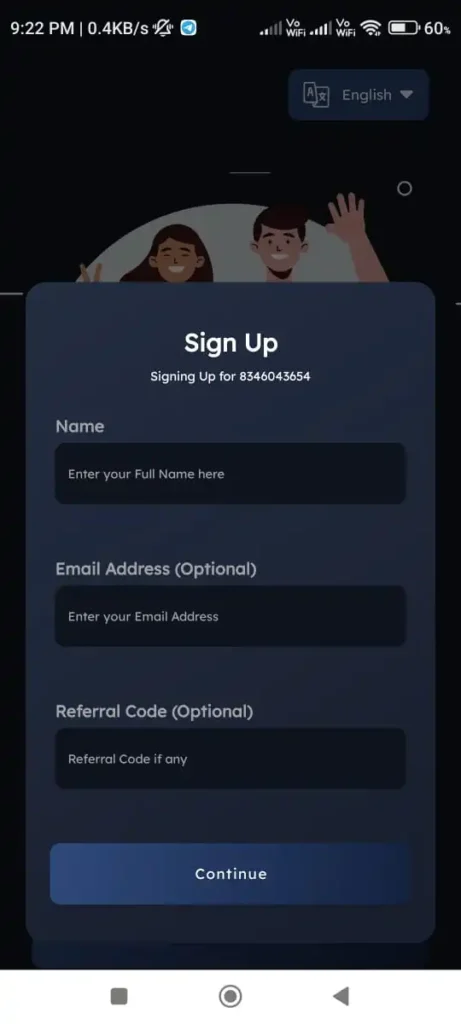Tap the Continue button
The height and width of the screenshot is (1024, 461).
(230, 874)
